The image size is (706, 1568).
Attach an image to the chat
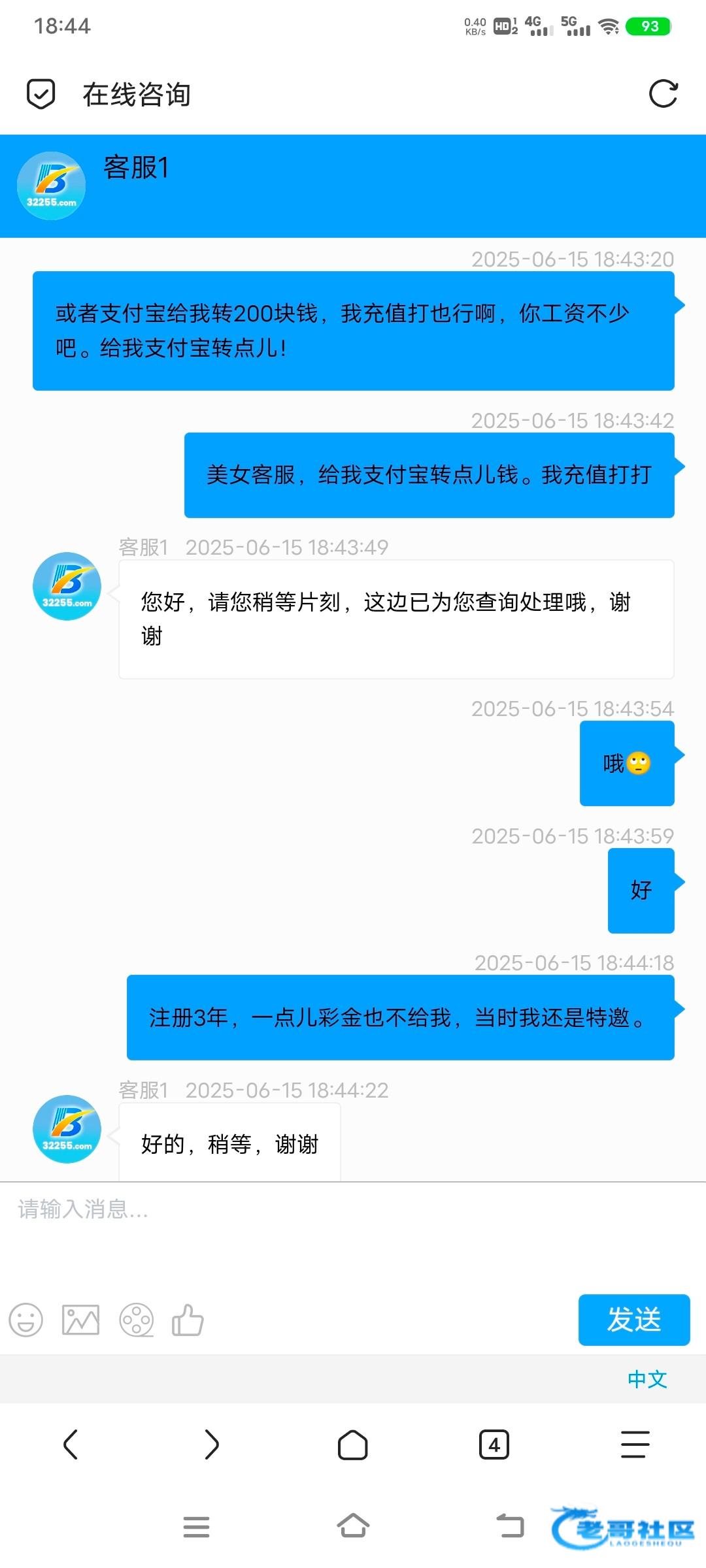80,1320
